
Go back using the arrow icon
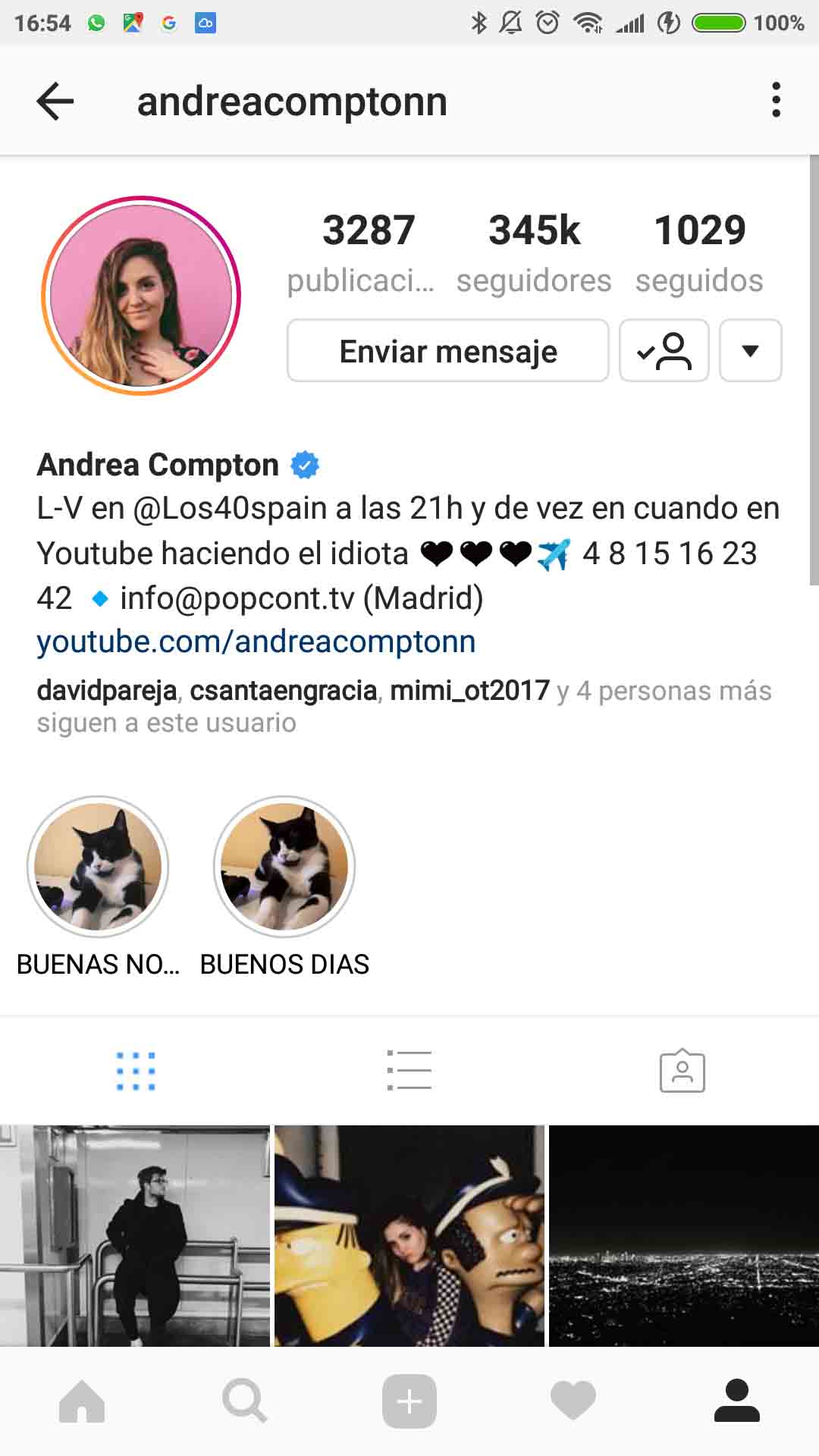pos(55,101)
